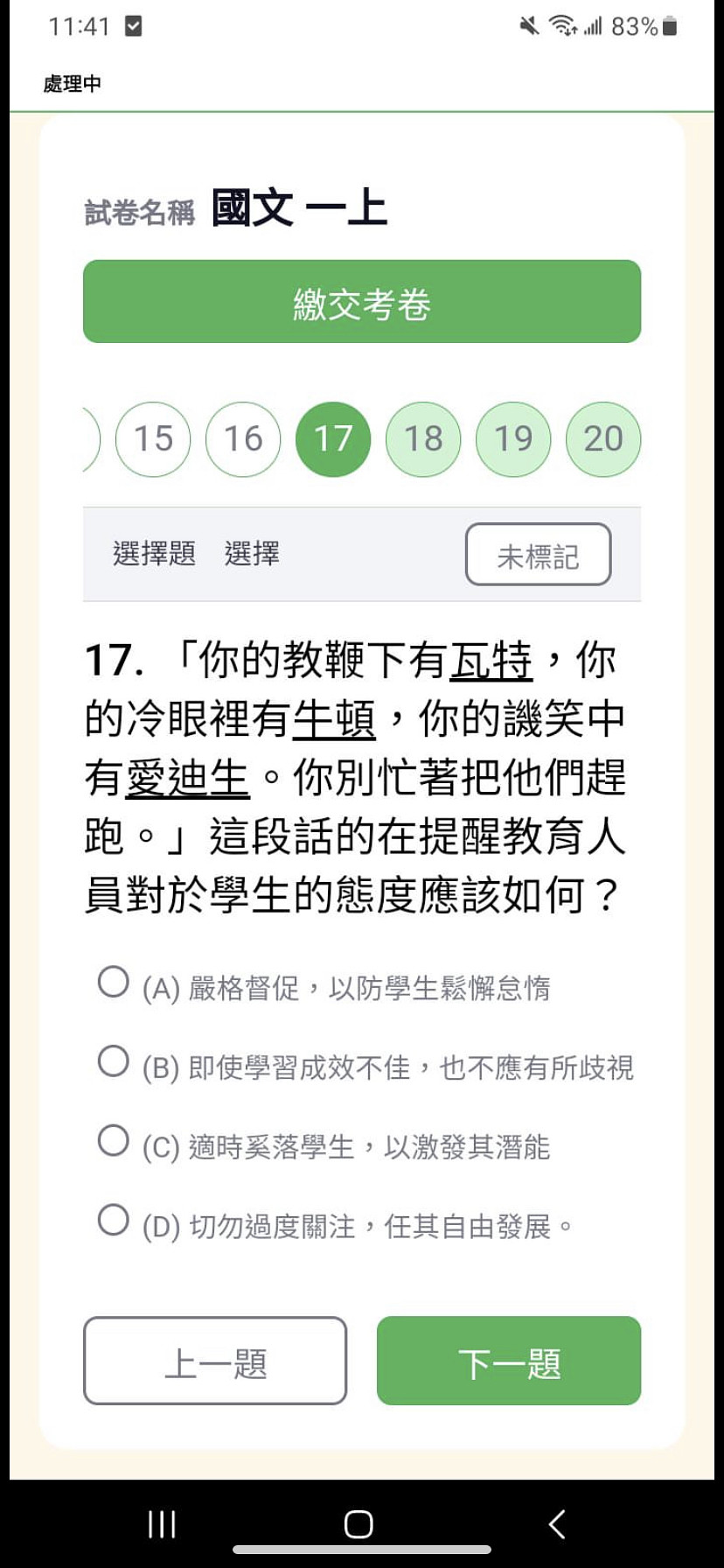Select question number 17 bubble

(x=333, y=439)
